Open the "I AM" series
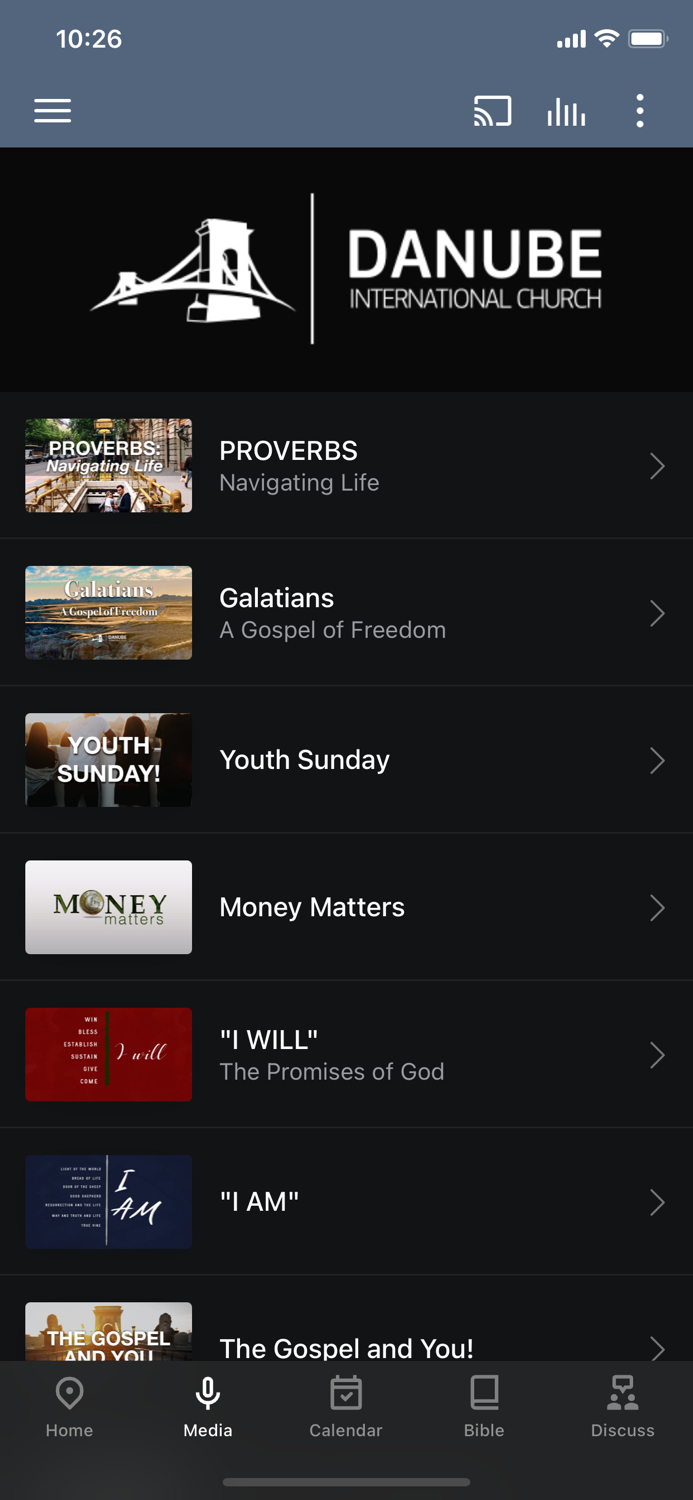Screen dimensions: 693x1500 pos(346,1202)
